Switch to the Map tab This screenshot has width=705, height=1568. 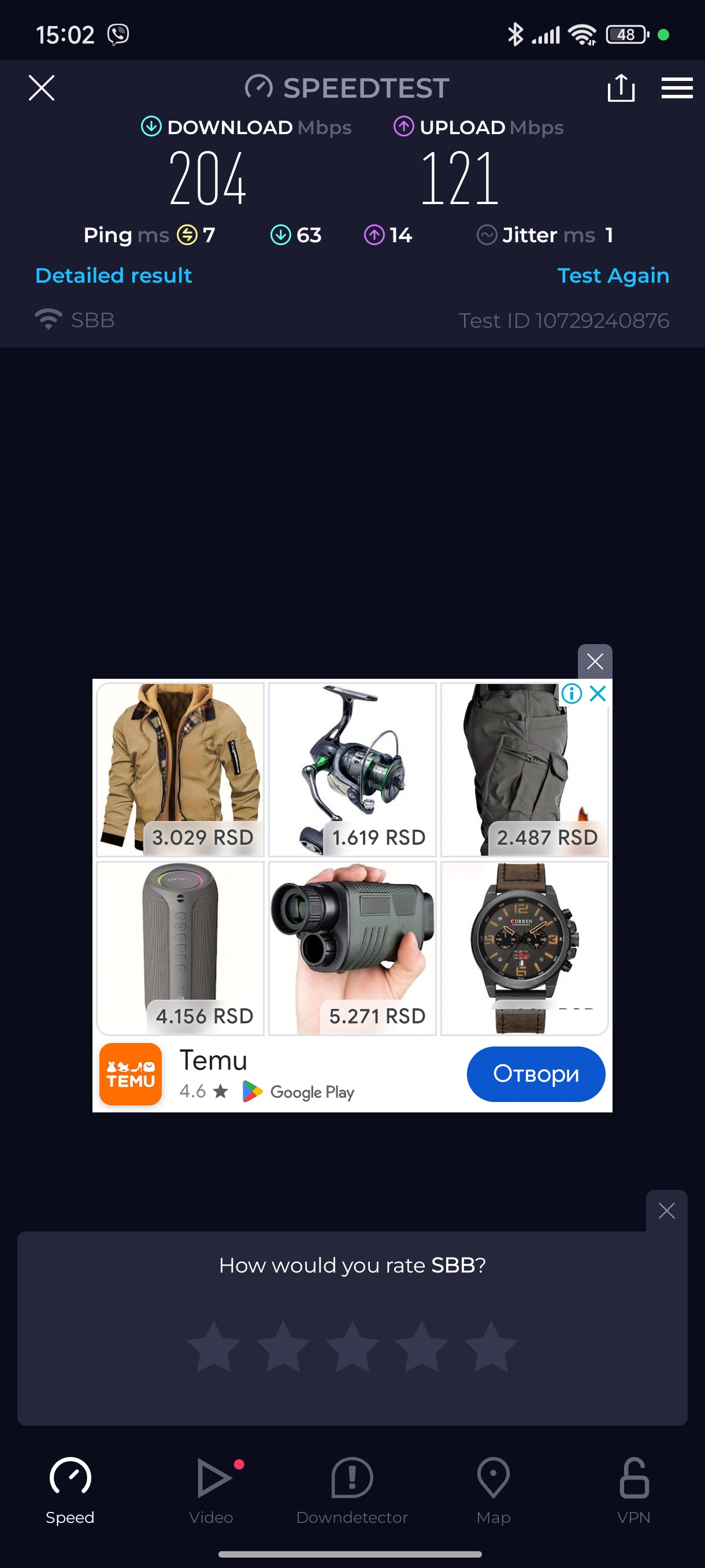(493, 1490)
